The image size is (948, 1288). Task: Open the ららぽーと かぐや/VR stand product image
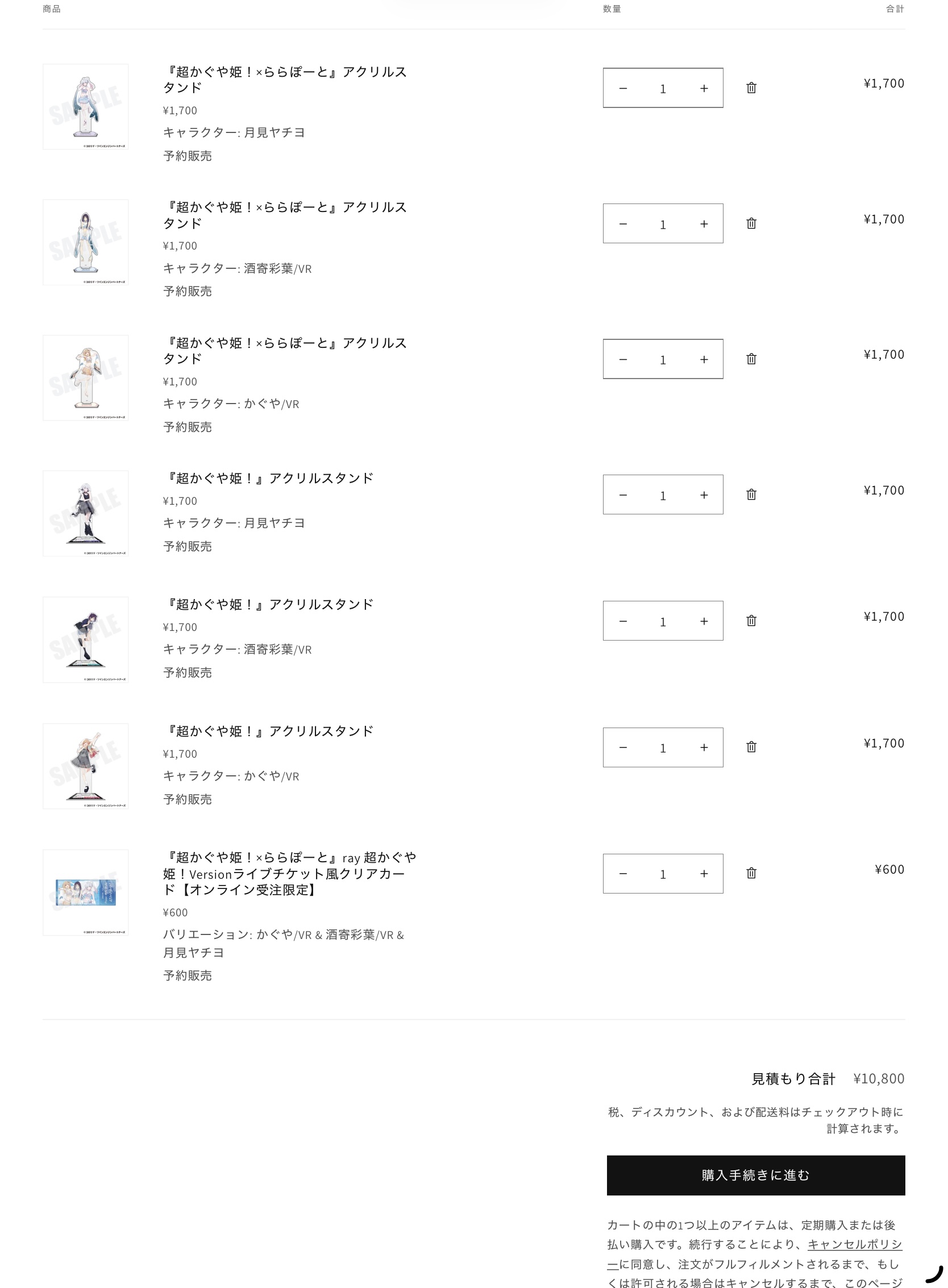(x=85, y=377)
